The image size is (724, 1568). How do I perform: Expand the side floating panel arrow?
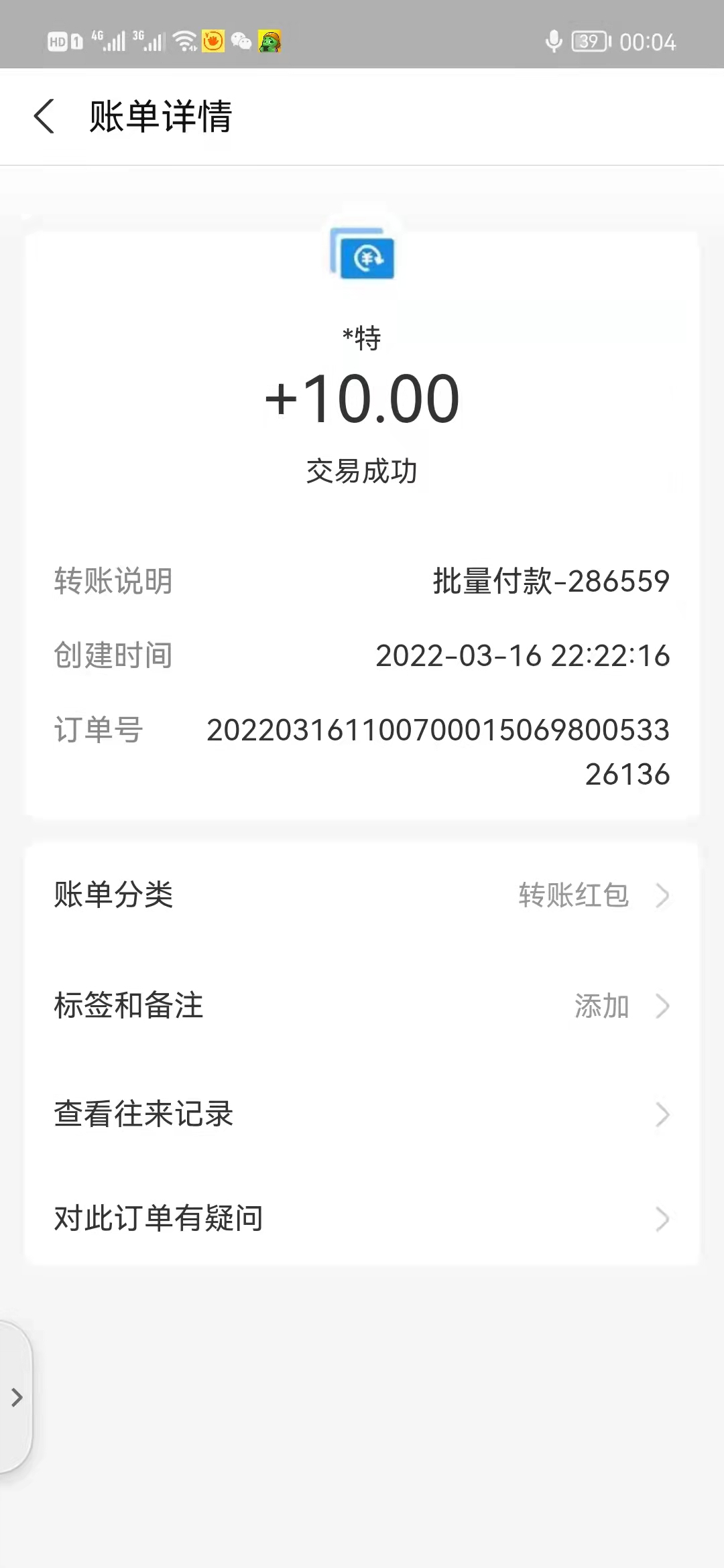pyautogui.click(x=16, y=1397)
